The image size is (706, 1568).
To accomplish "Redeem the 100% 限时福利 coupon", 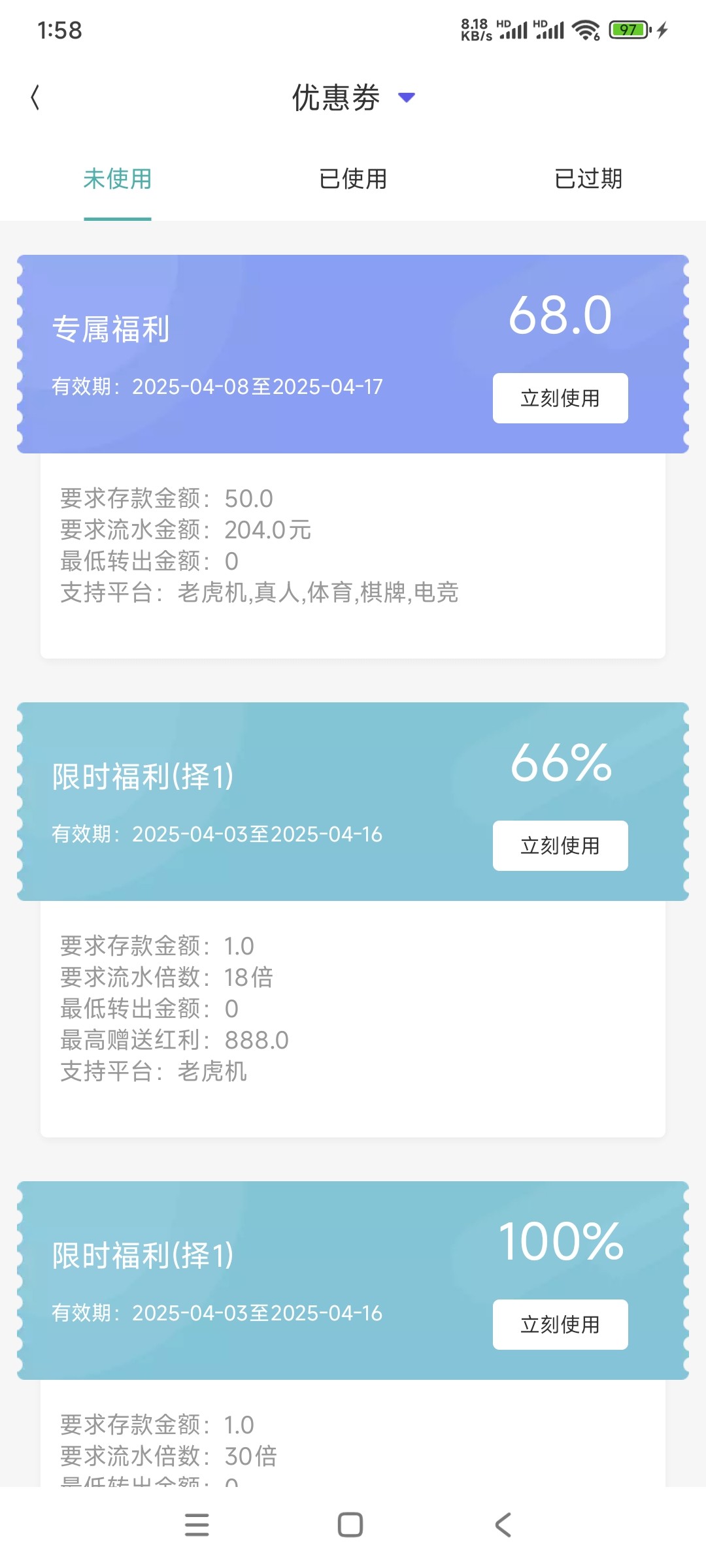I will (560, 1324).
